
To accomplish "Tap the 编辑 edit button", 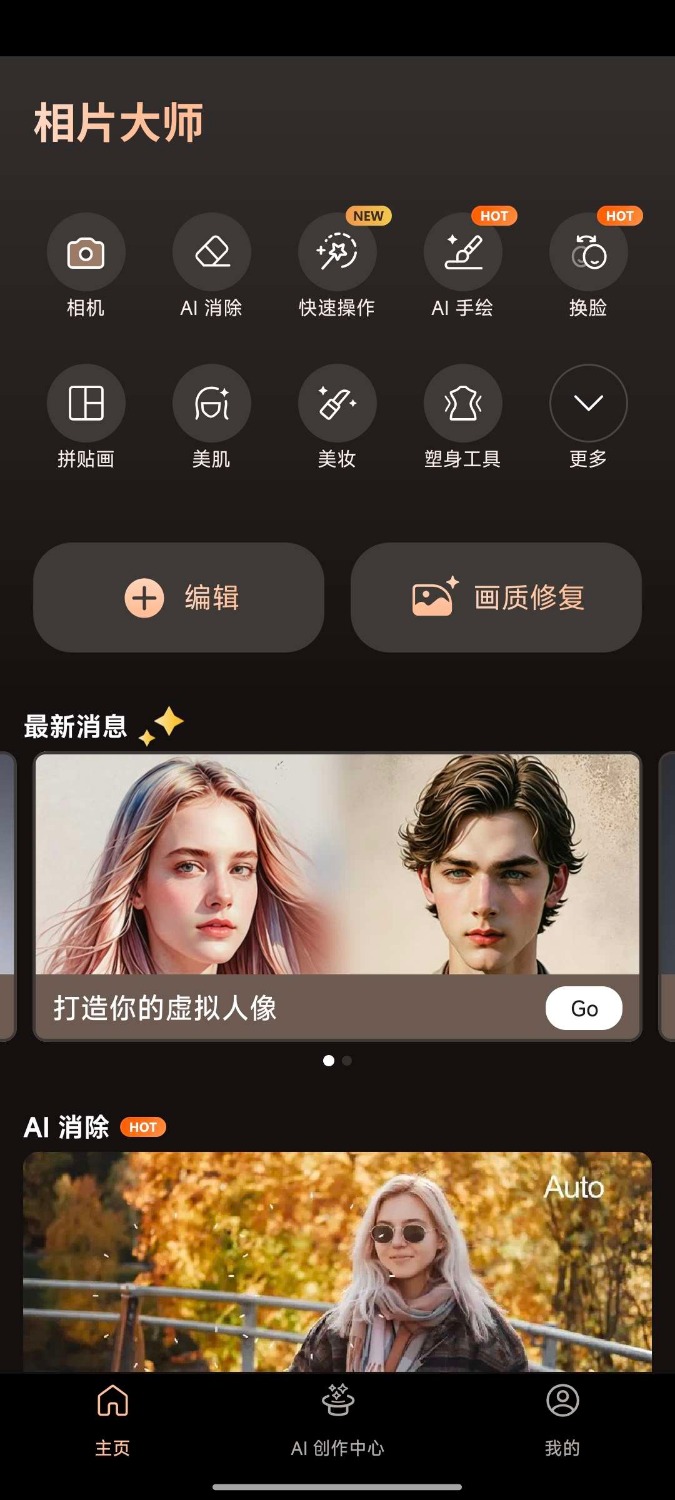I will (179, 598).
